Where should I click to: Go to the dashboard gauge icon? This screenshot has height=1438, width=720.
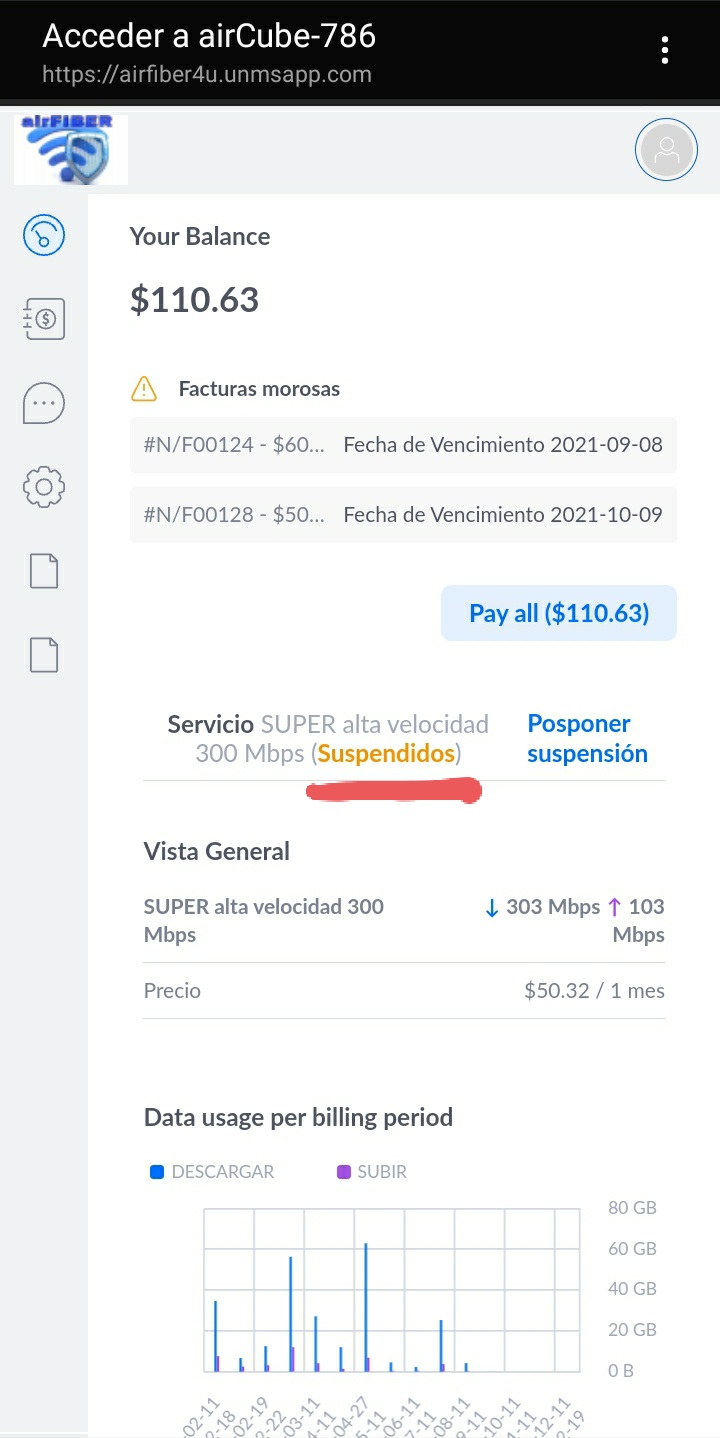(44, 235)
